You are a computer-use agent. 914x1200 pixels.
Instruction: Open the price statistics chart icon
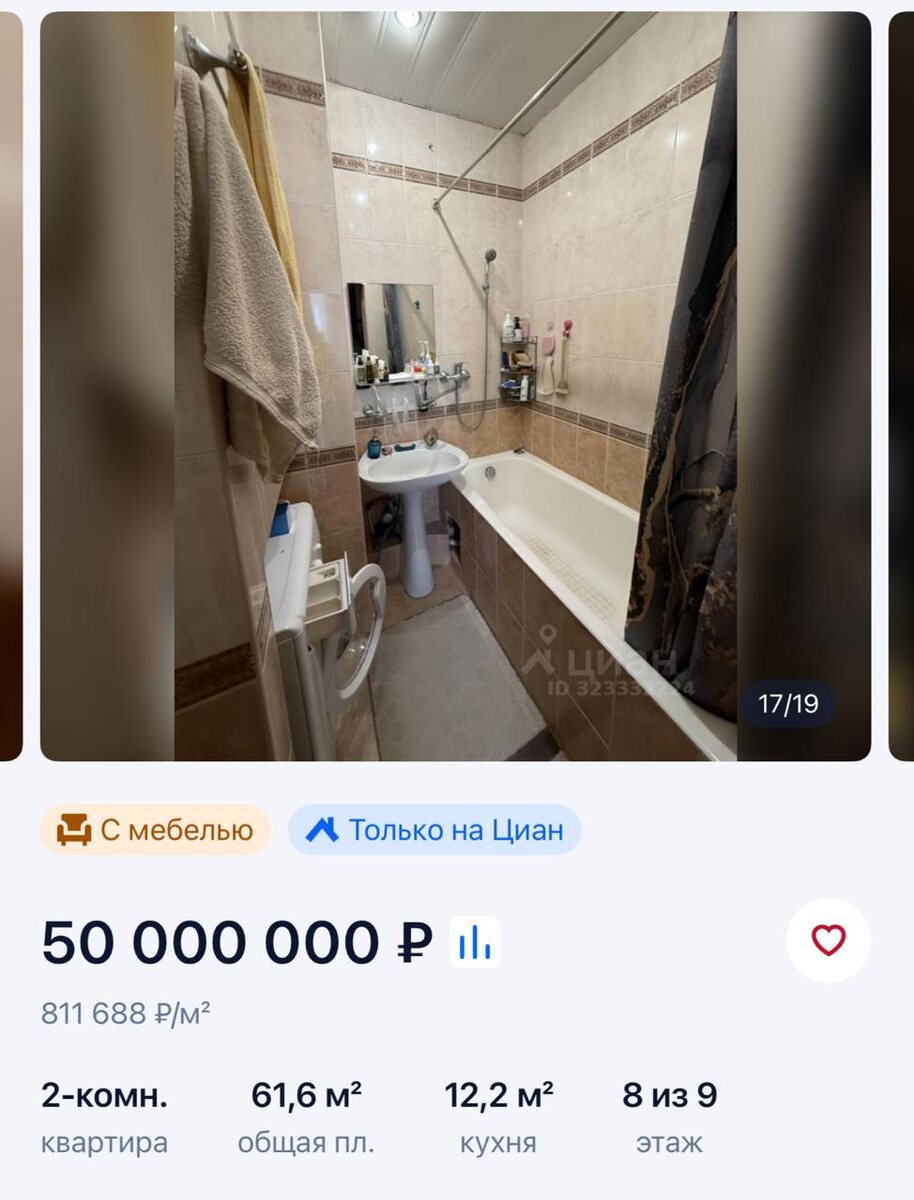(474, 942)
